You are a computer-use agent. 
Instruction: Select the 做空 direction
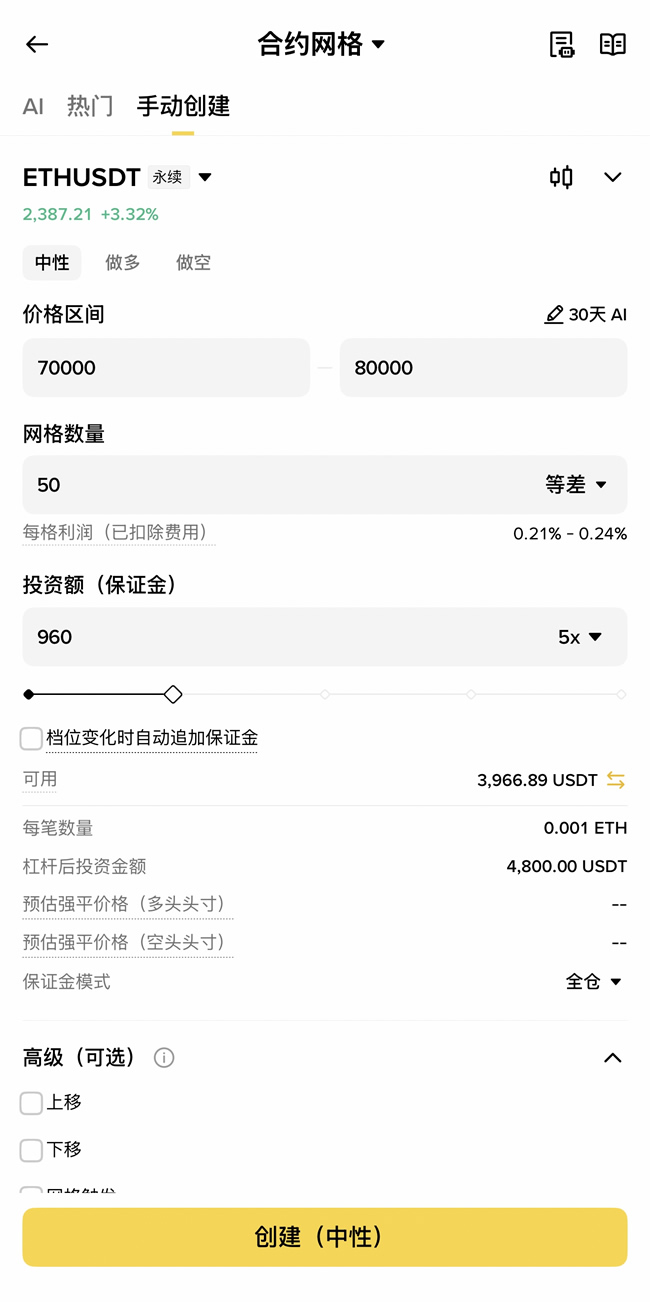pyautogui.click(x=193, y=263)
